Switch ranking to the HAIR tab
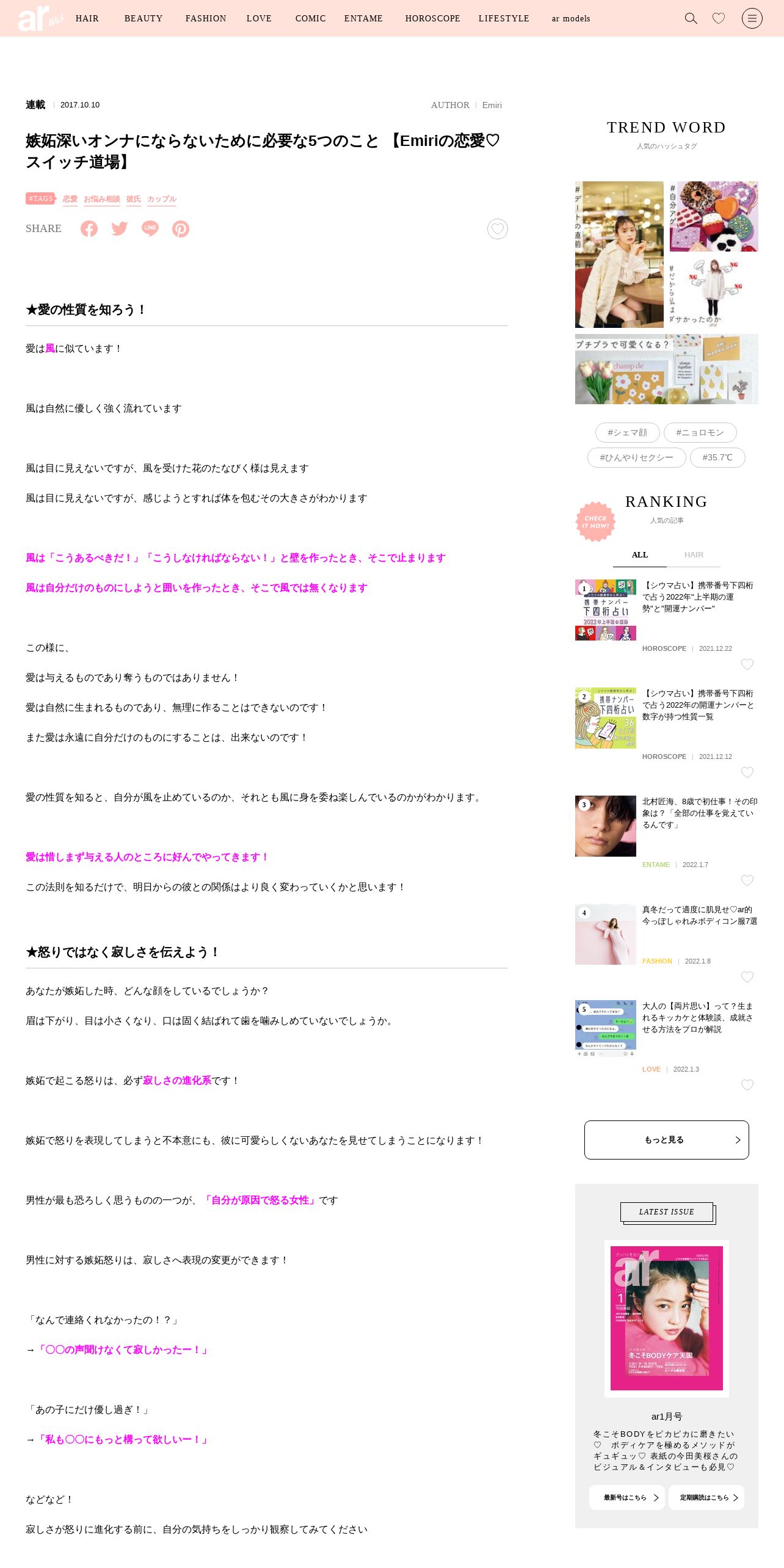Viewport: 784px width, 1568px height. 694,555
